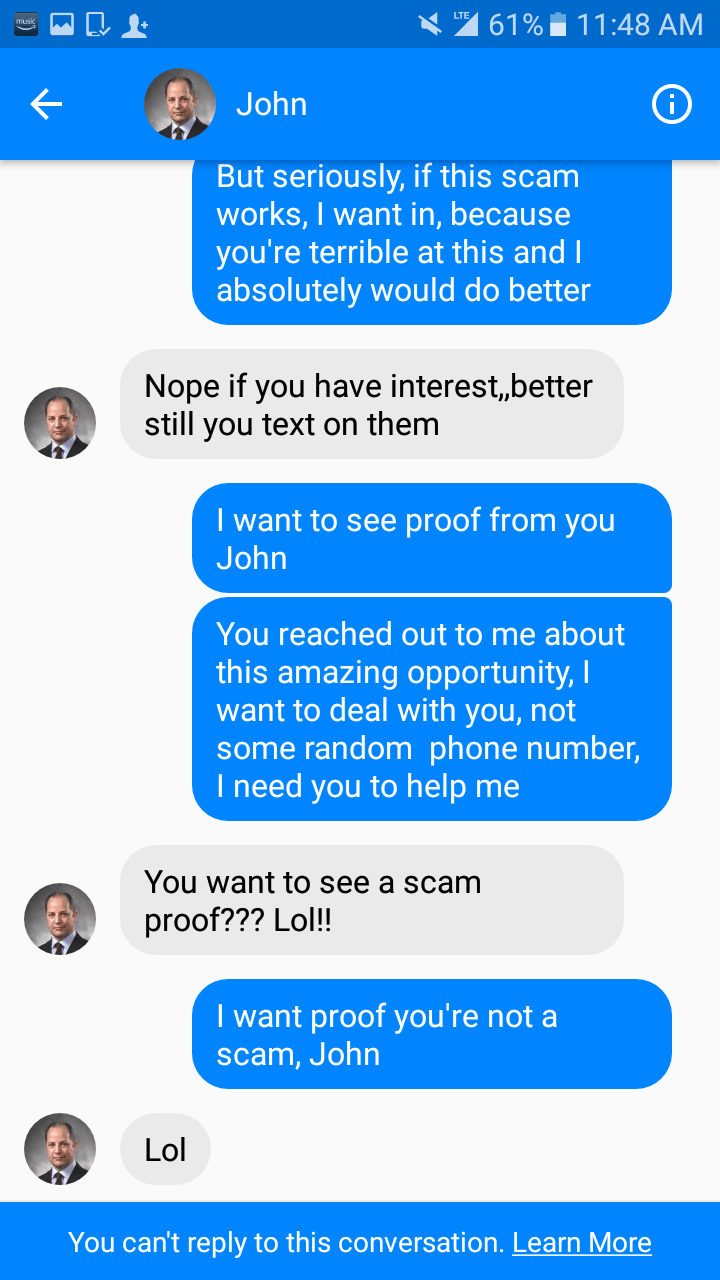This screenshot has height=1280, width=720.
Task: Open conversation info for John
Action: pos(671,104)
